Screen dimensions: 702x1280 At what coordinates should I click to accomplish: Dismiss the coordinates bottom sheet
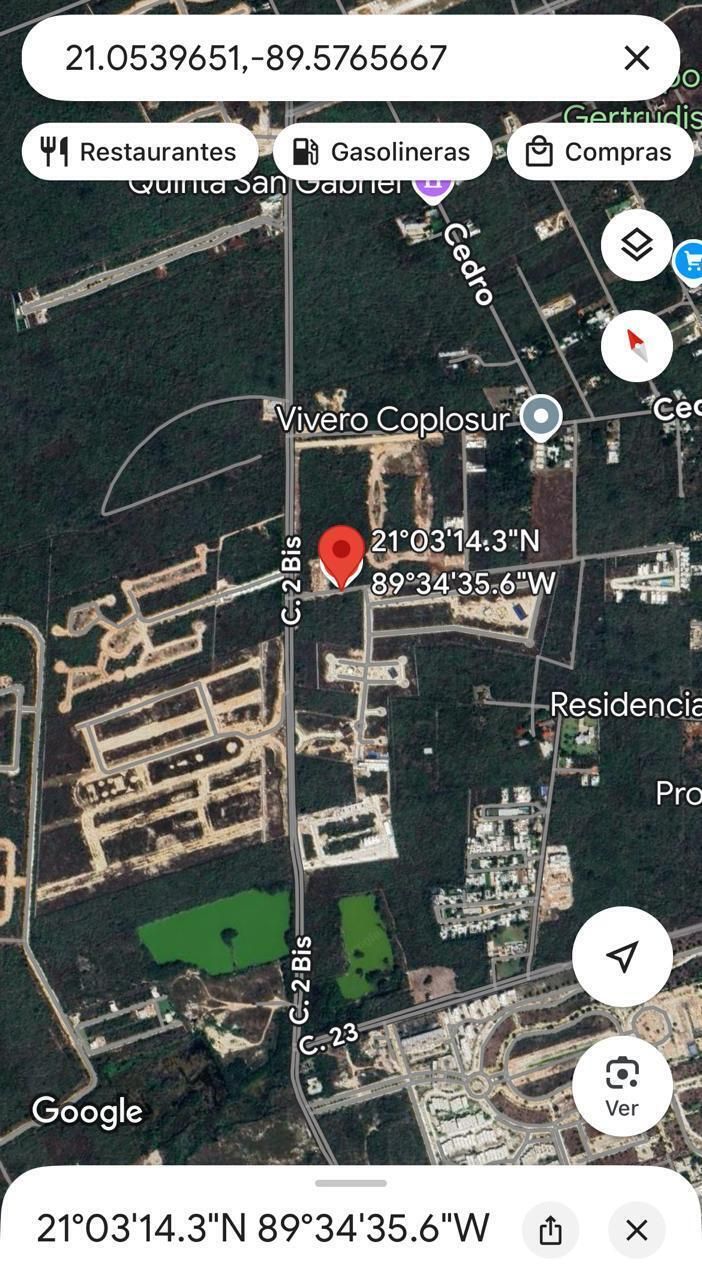point(636,1230)
